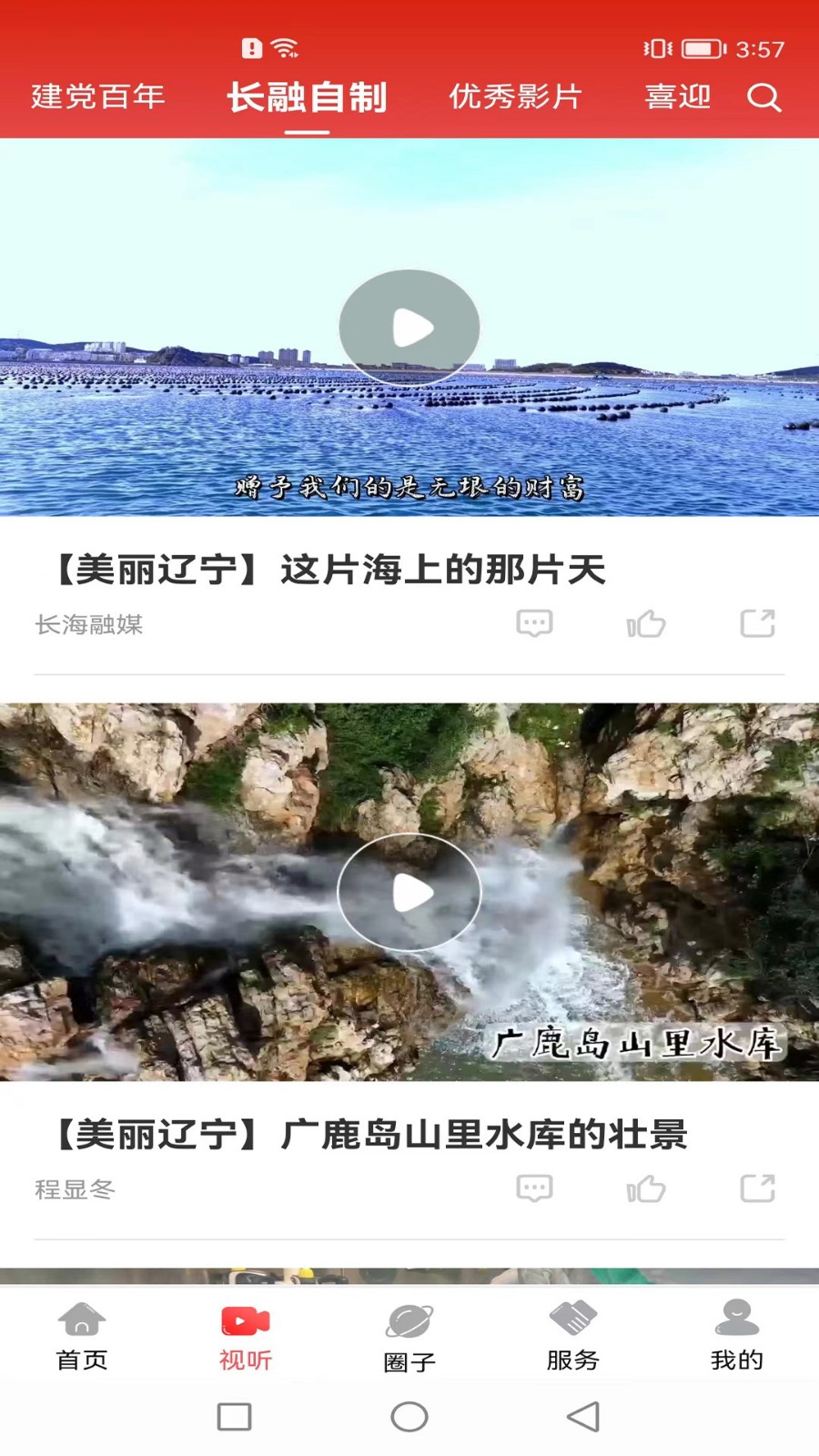Tap the share icon under 这片海上的那片天

point(756,623)
